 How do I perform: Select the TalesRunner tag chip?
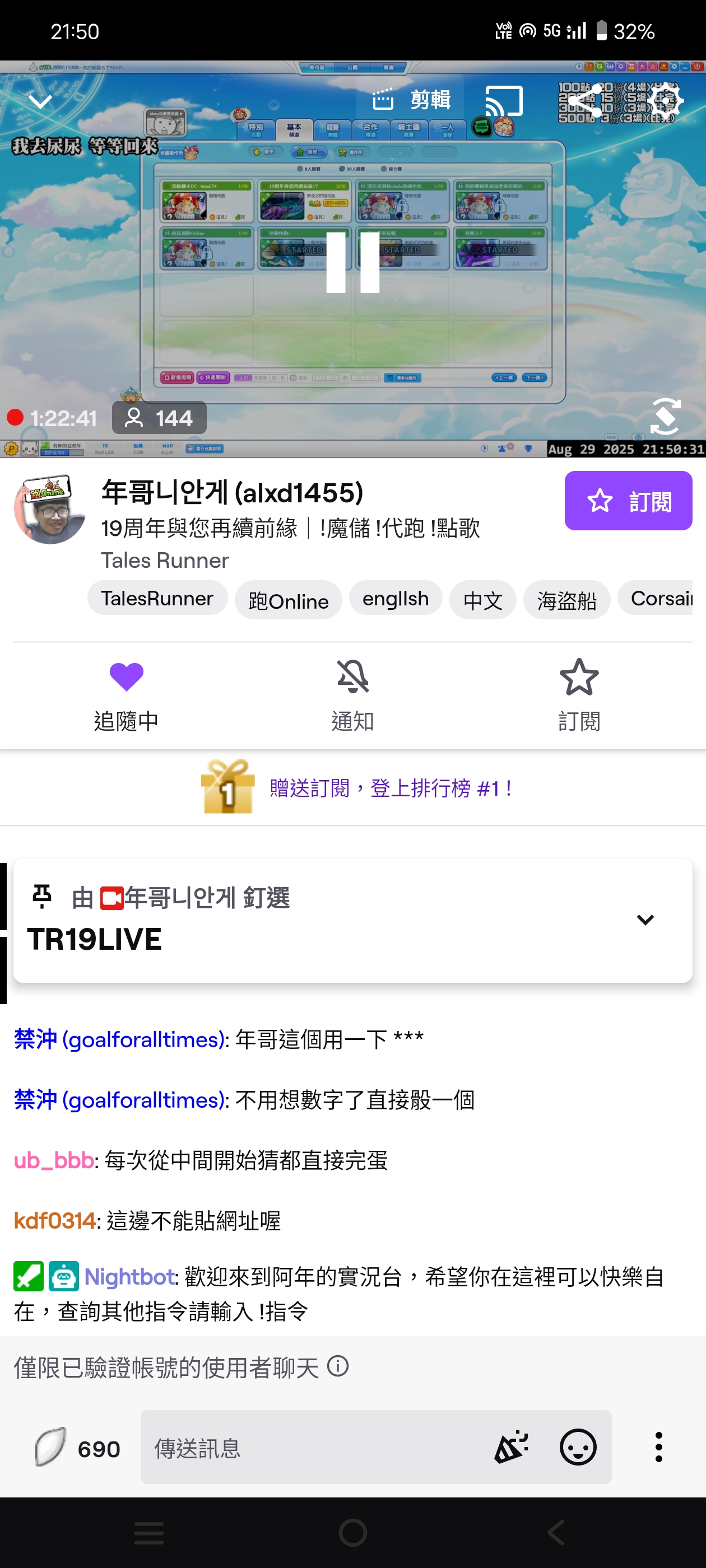157,599
